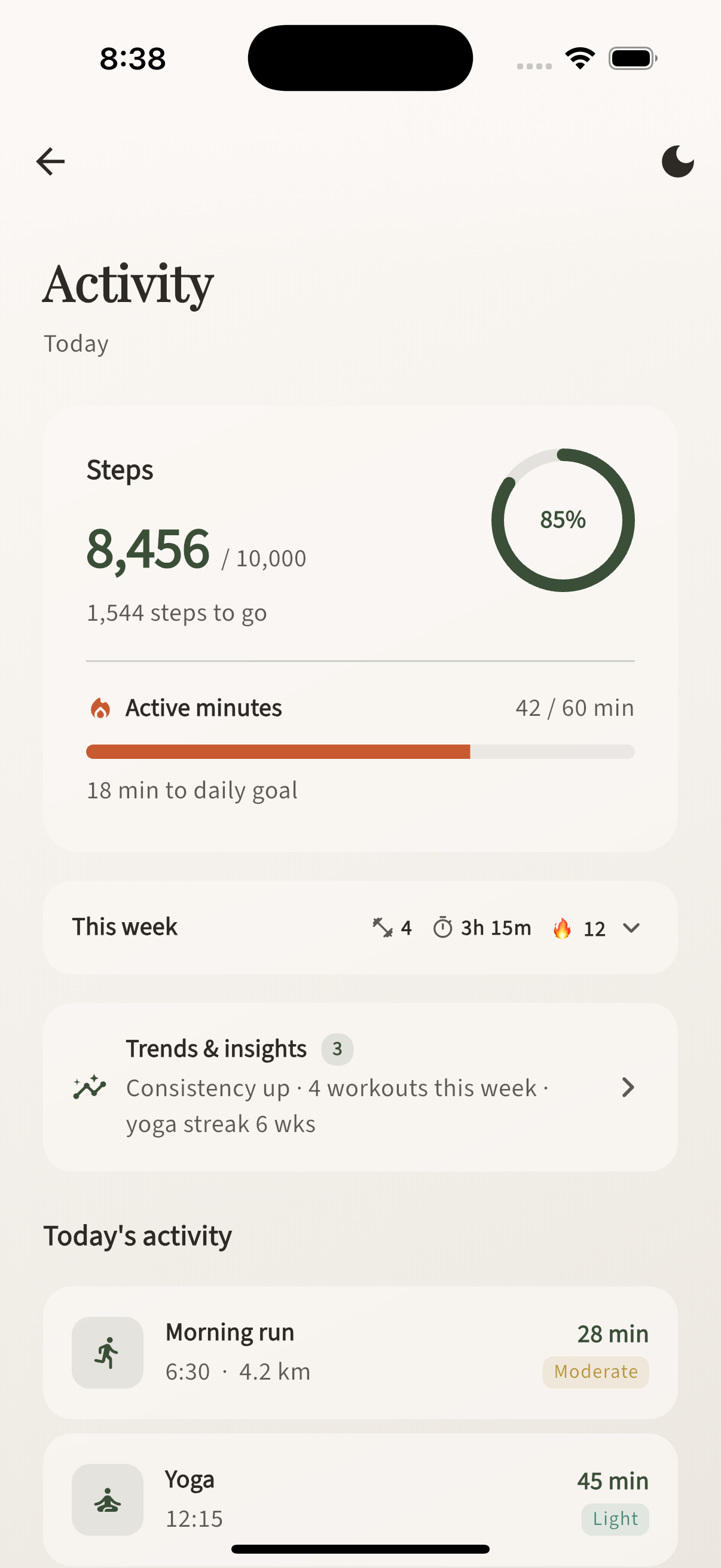Select the Today label under Activity

[x=75, y=343]
